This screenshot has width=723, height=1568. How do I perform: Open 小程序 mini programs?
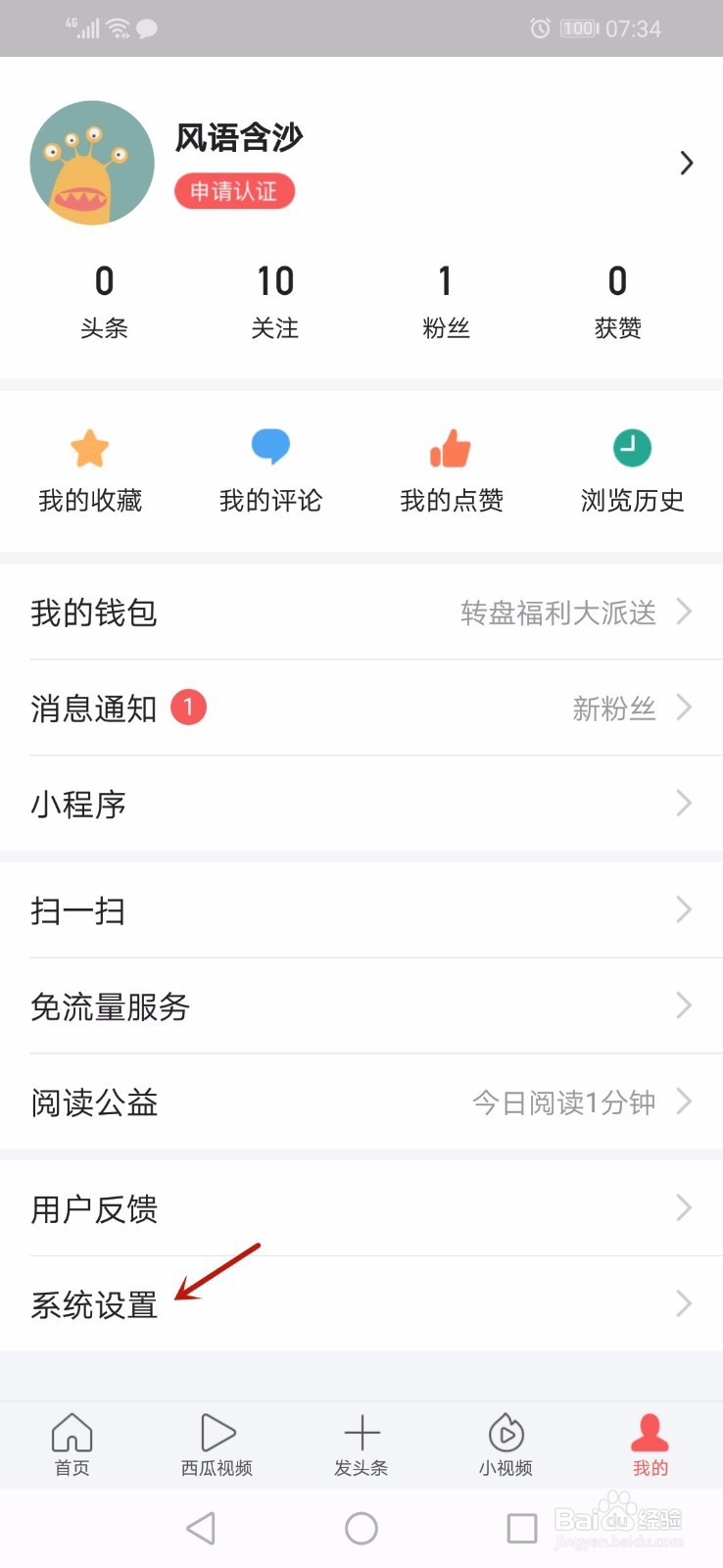point(361,804)
